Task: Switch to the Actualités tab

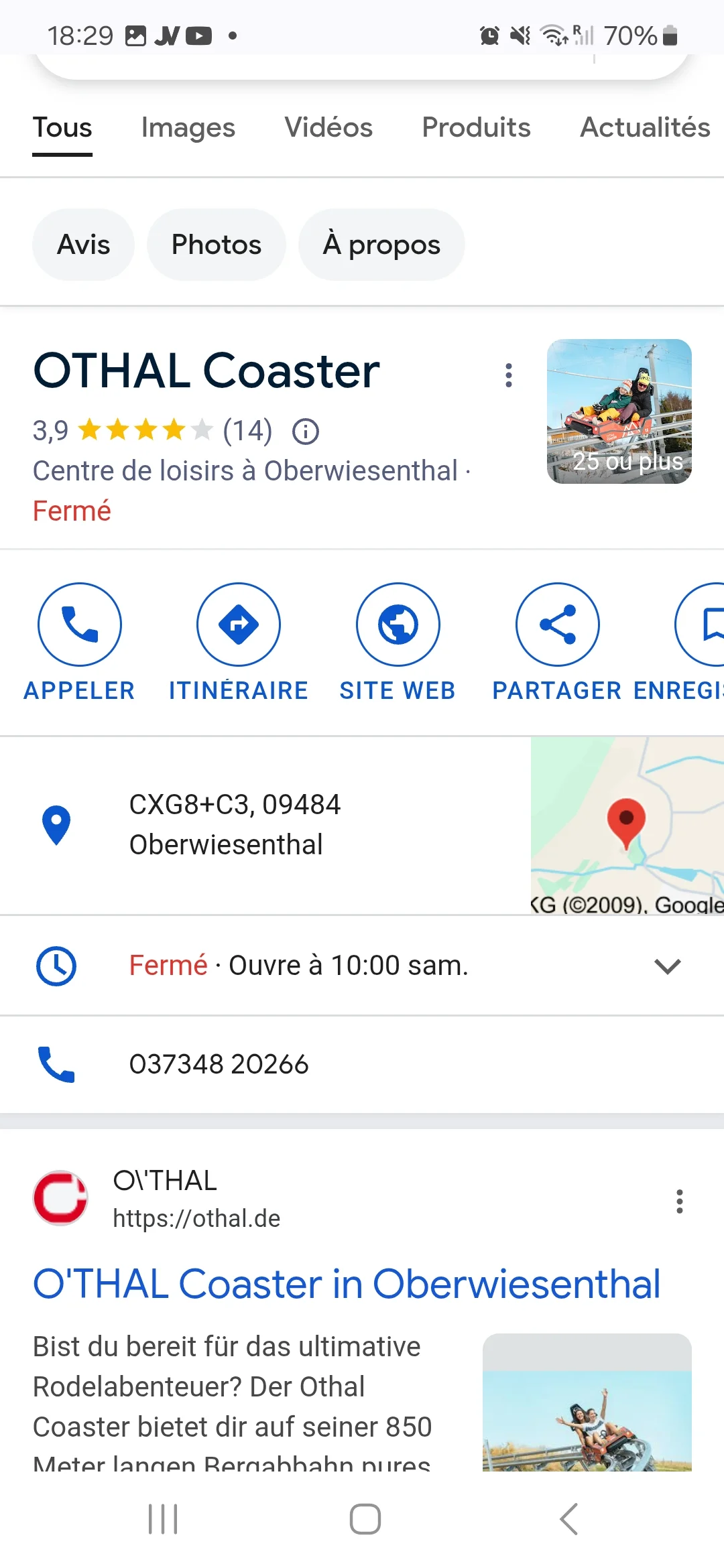Action: coord(644,127)
